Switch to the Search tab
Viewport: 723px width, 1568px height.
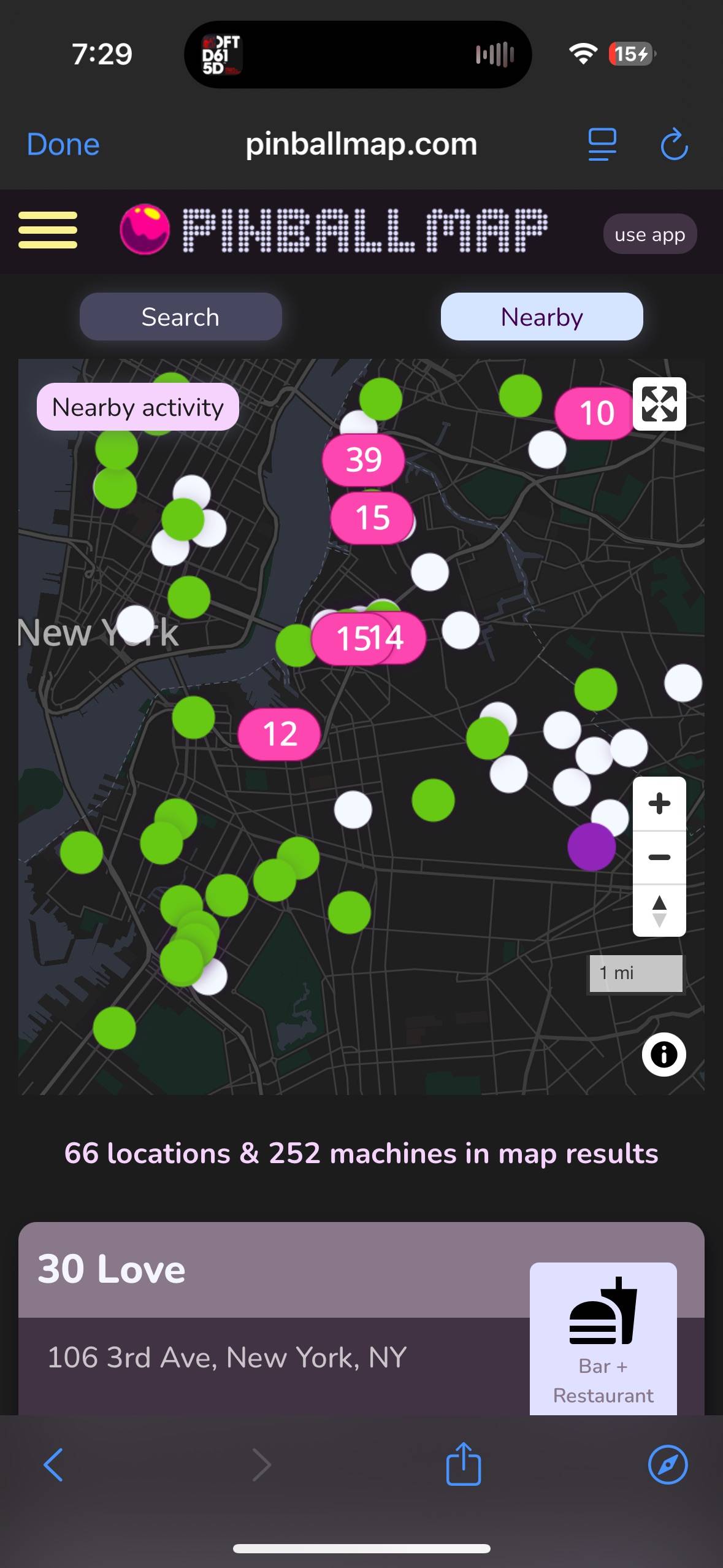(180, 317)
